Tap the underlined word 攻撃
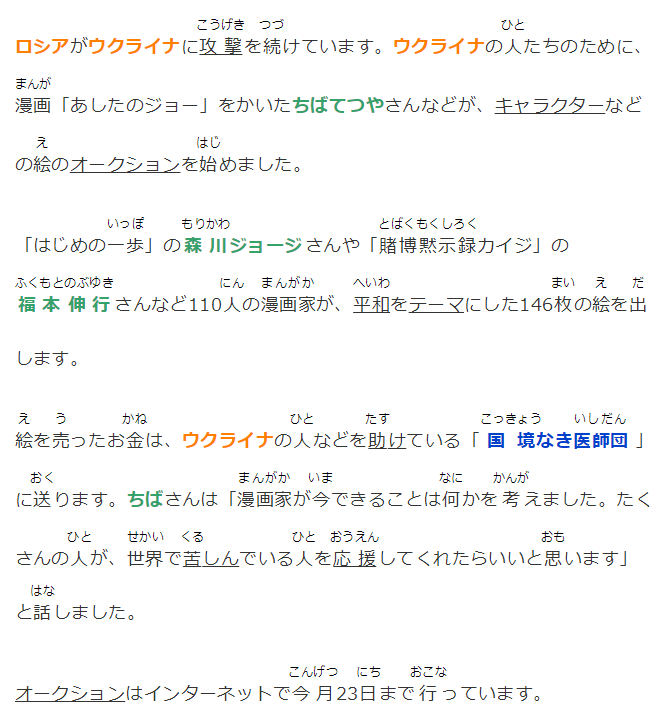The width and height of the screenshot is (664, 716). [x=220, y=46]
